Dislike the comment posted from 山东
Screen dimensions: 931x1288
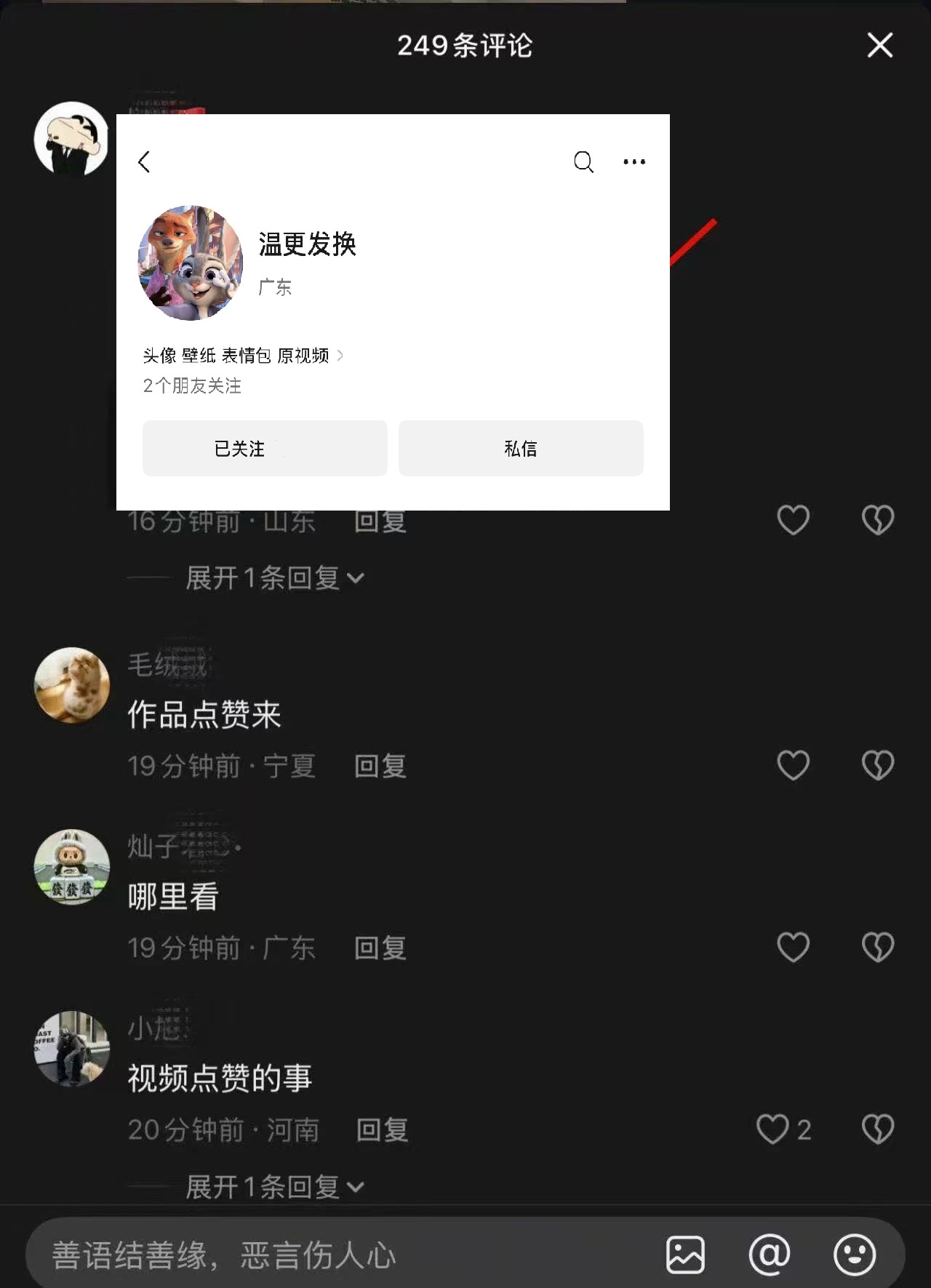tap(877, 520)
